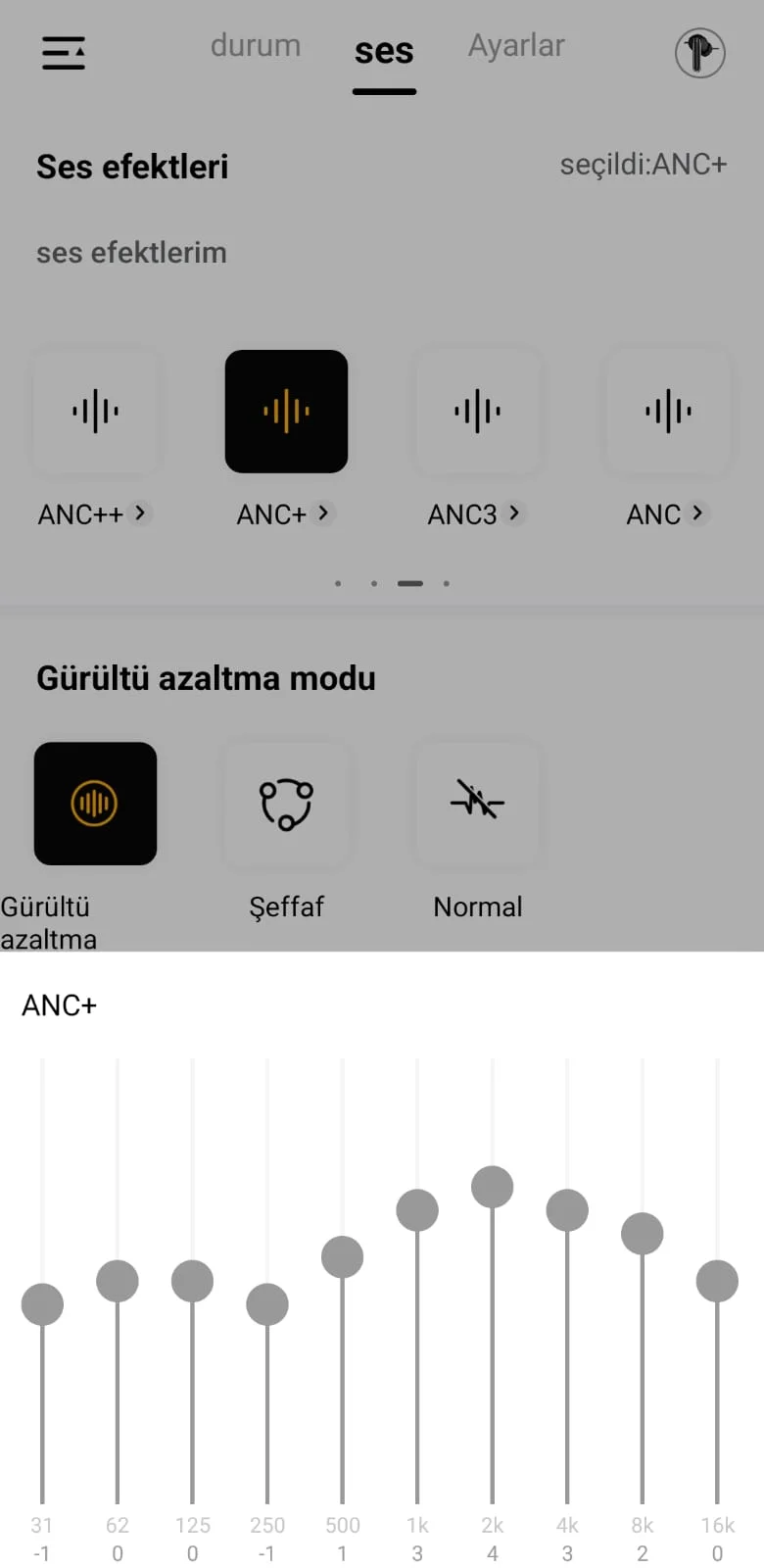Select the ANC sound effect icon
The width and height of the screenshot is (764, 1568).
click(x=667, y=412)
